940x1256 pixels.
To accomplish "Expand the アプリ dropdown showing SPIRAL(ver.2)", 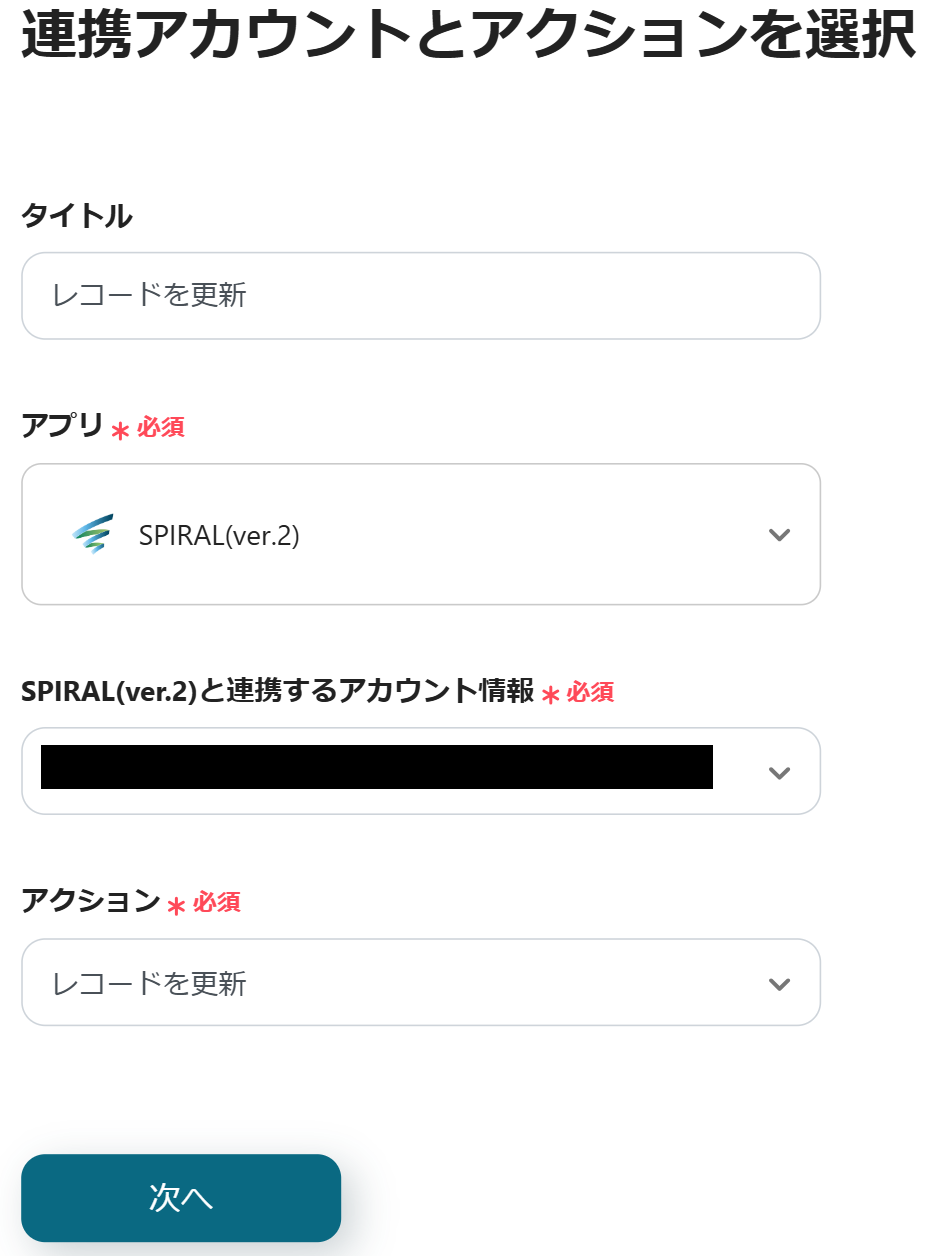I will [420, 534].
